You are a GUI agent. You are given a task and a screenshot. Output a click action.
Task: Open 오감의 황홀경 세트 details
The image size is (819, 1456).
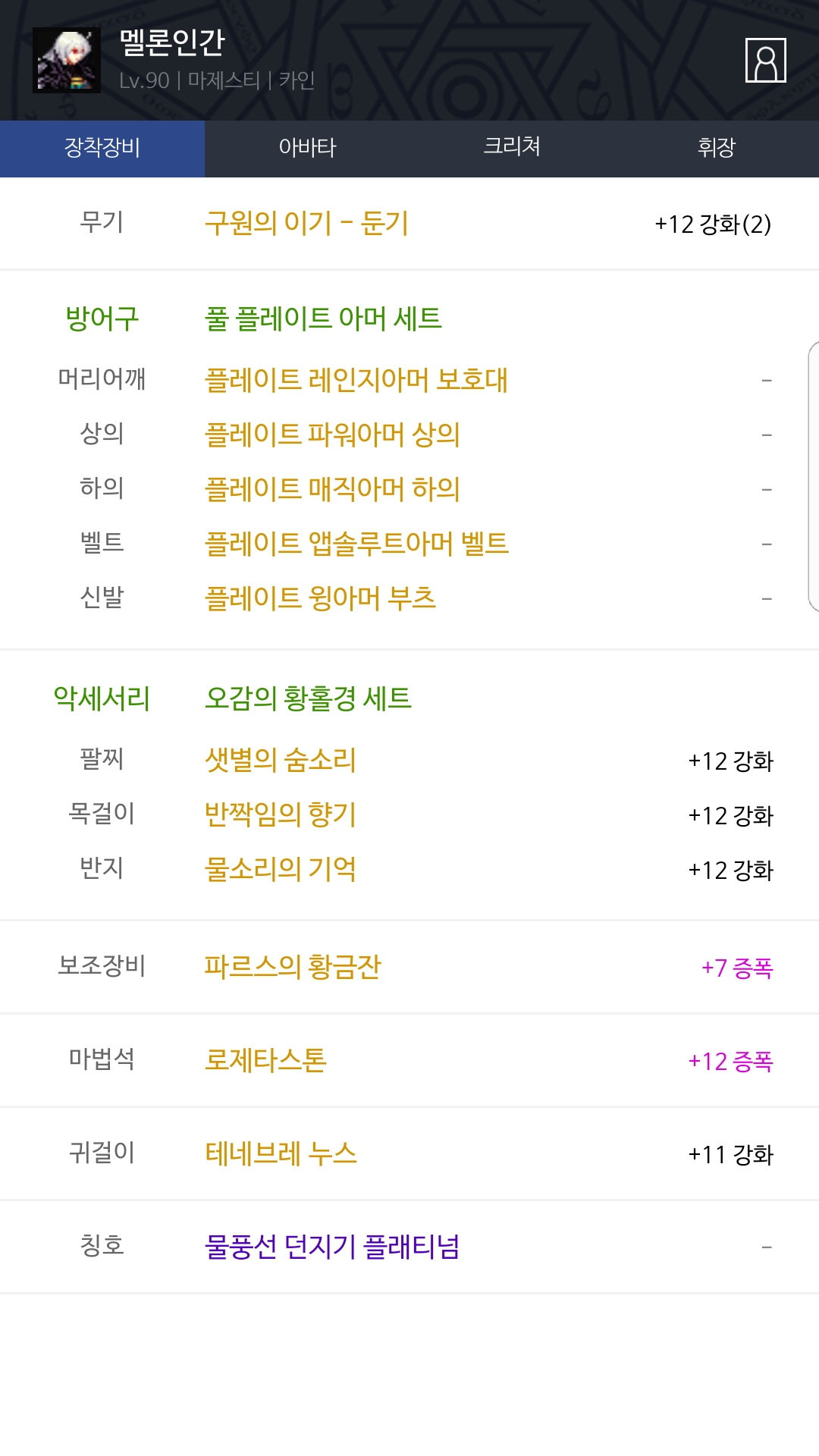tap(308, 698)
